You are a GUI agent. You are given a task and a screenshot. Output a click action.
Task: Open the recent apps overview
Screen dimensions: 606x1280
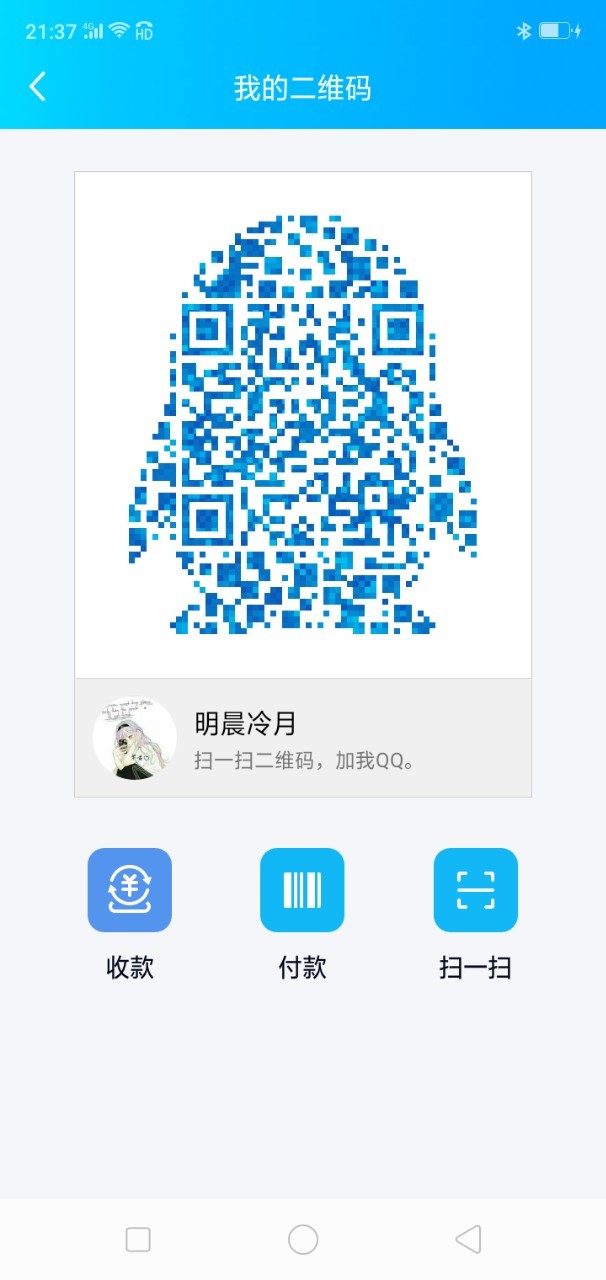(138, 1240)
